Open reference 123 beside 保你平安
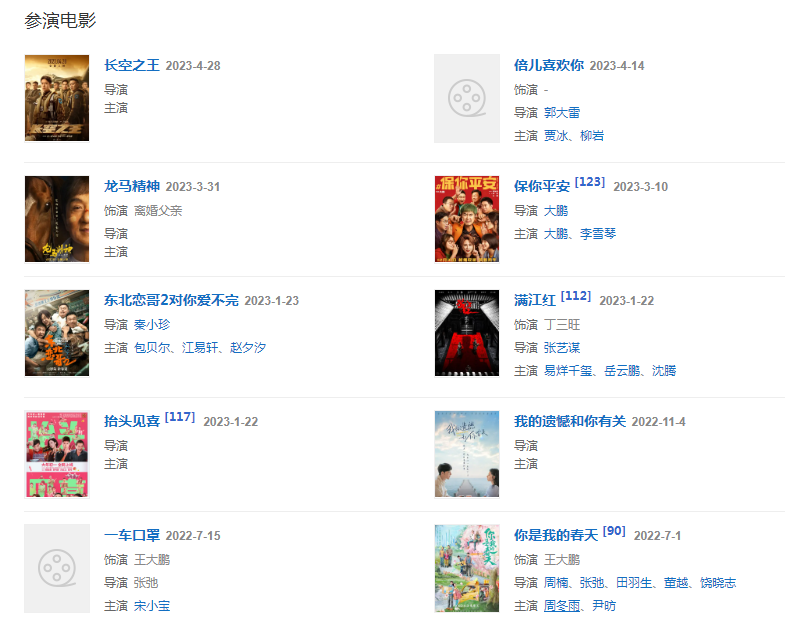The image size is (785, 626). pyautogui.click(x=590, y=182)
